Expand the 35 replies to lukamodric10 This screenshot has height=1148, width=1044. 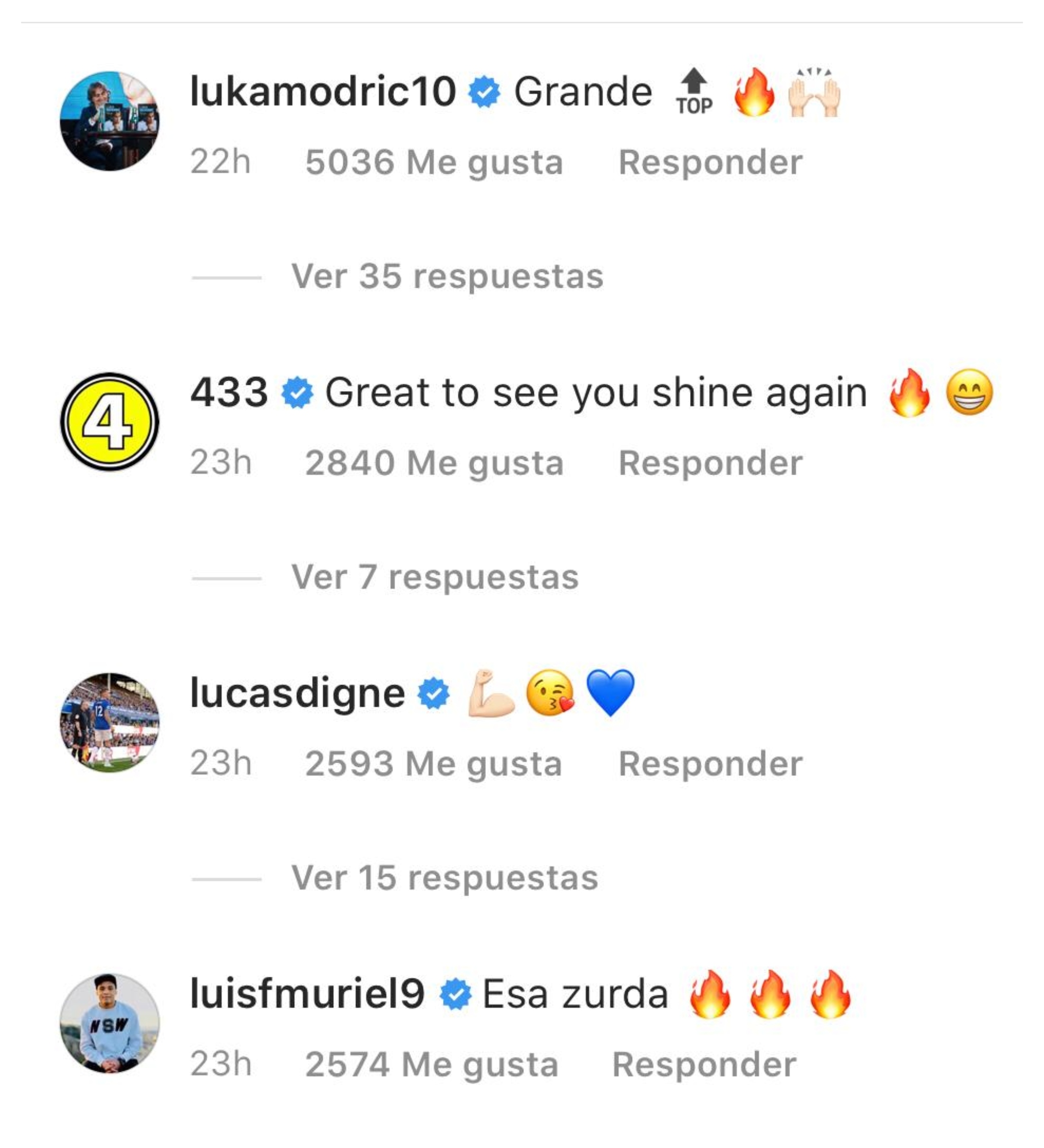447,277
